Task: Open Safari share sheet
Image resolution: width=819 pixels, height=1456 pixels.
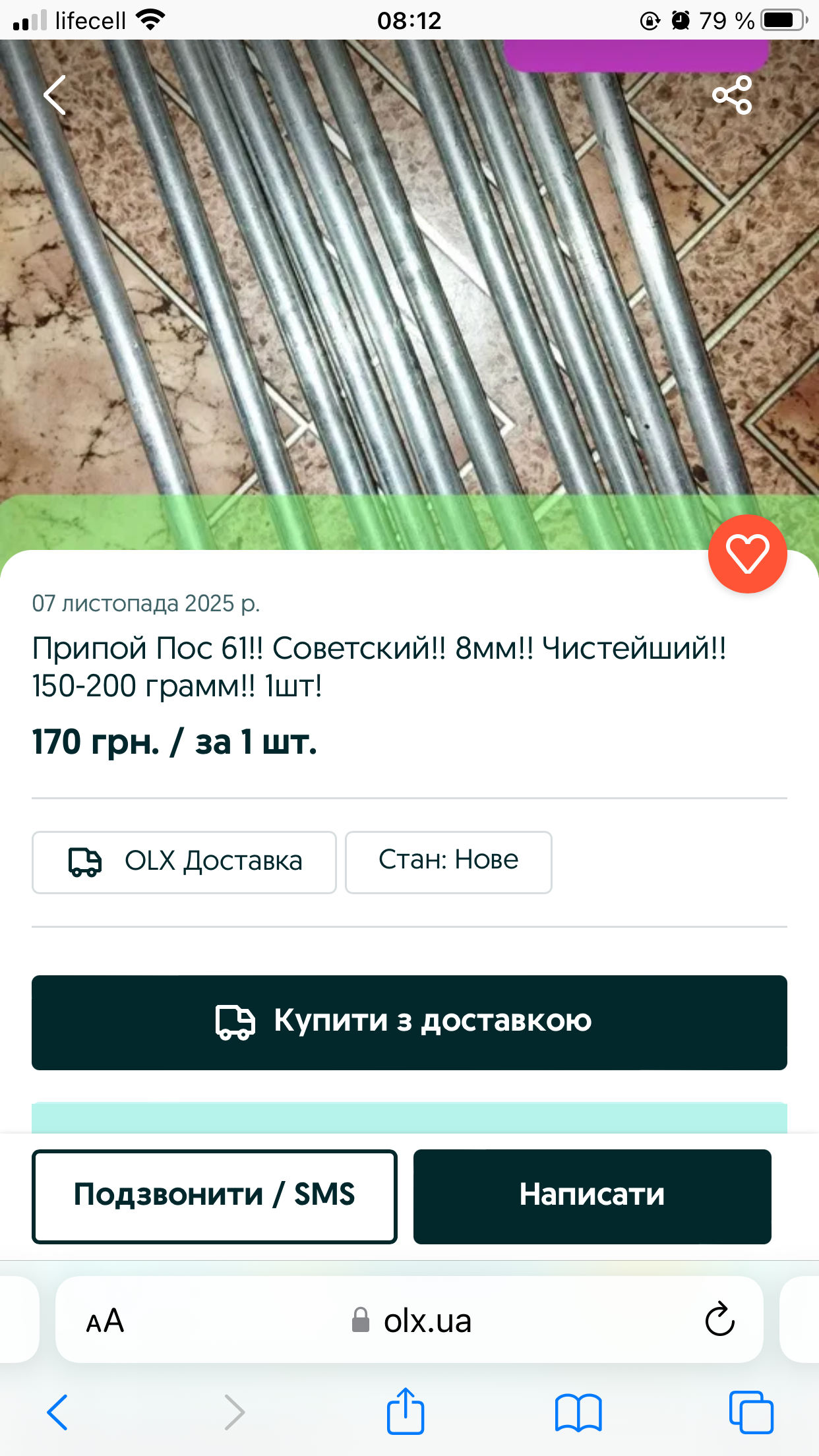Action: [405, 1412]
